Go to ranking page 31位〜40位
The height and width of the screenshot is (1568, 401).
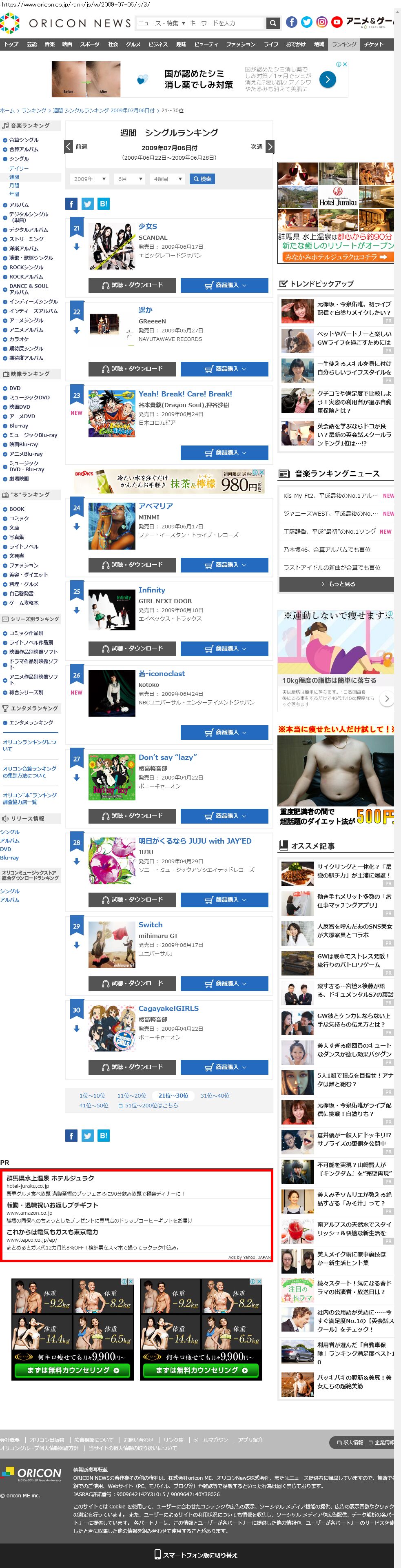click(x=215, y=1096)
